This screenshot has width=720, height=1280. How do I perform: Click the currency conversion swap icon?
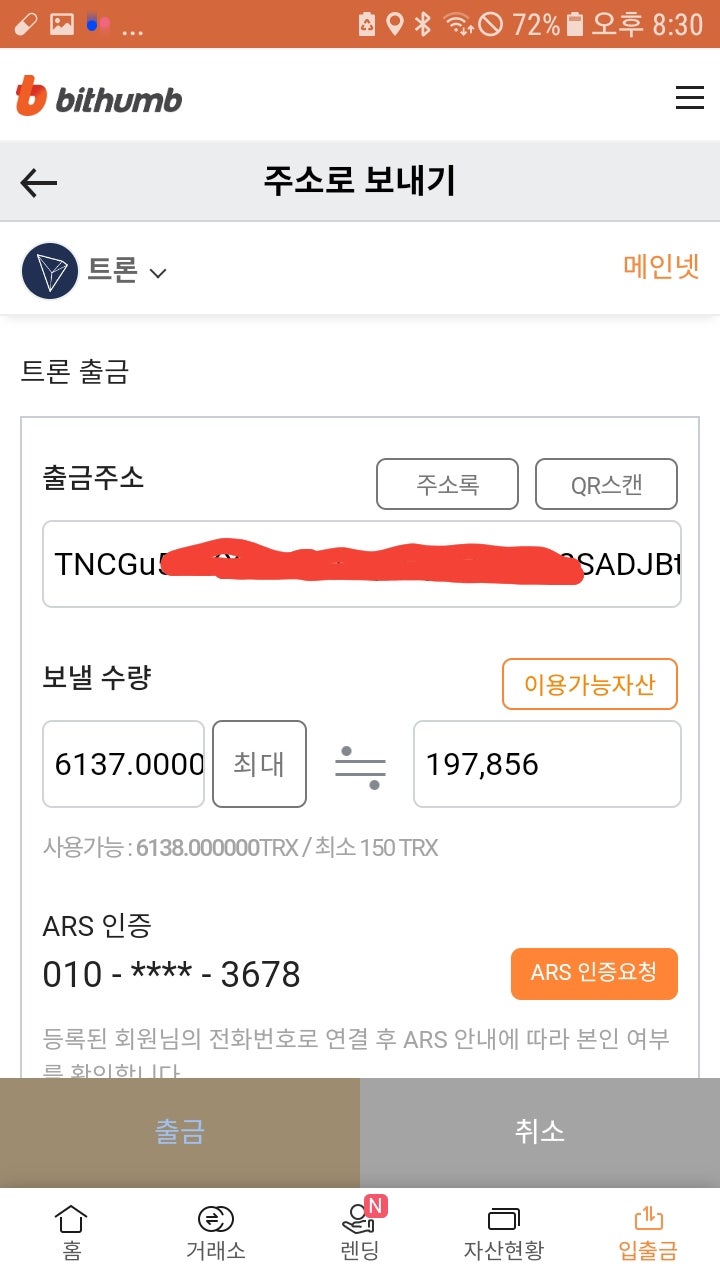pos(361,764)
